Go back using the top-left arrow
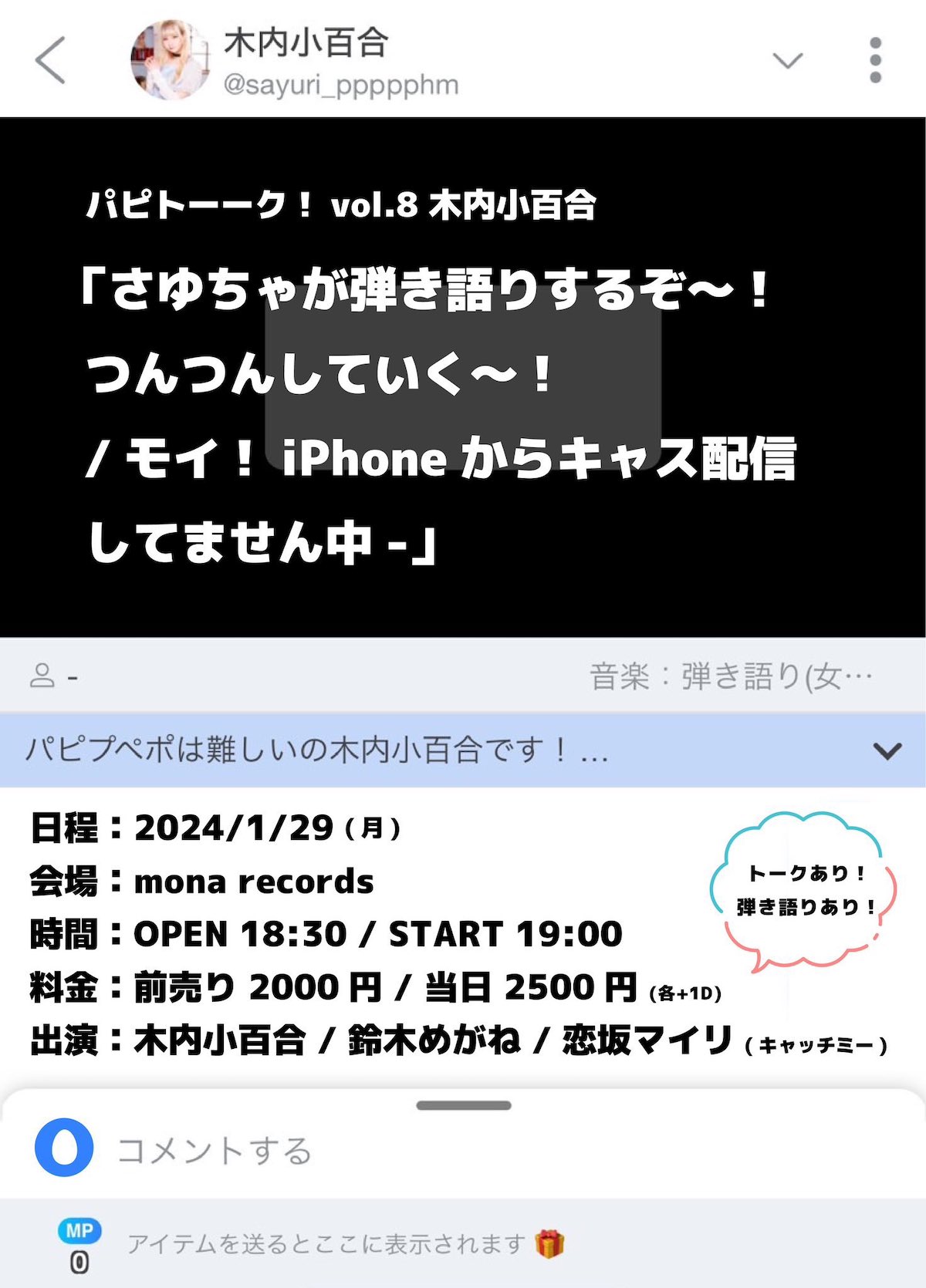Screen dimensions: 926x1288 point(51,60)
